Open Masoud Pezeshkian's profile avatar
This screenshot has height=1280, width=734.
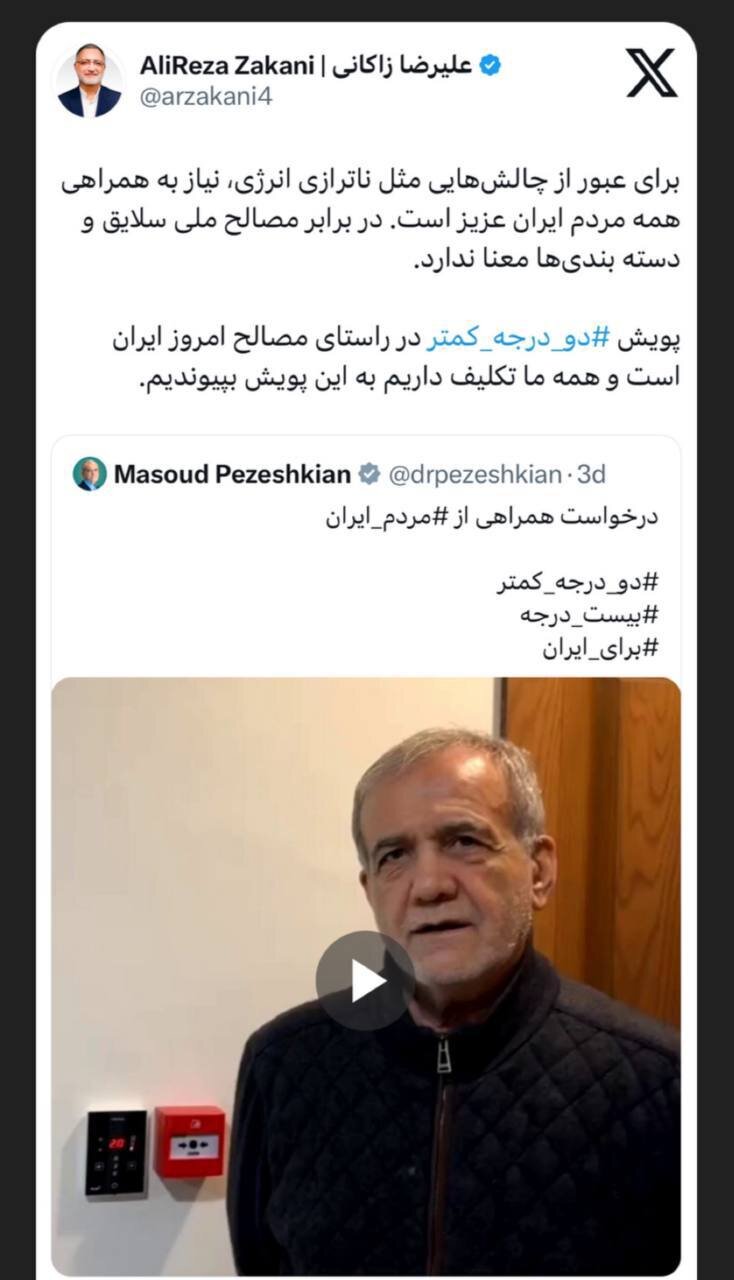point(89,475)
